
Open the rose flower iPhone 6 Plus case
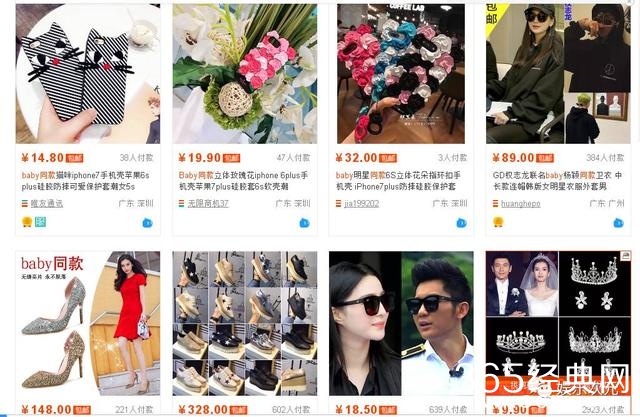coord(244,73)
